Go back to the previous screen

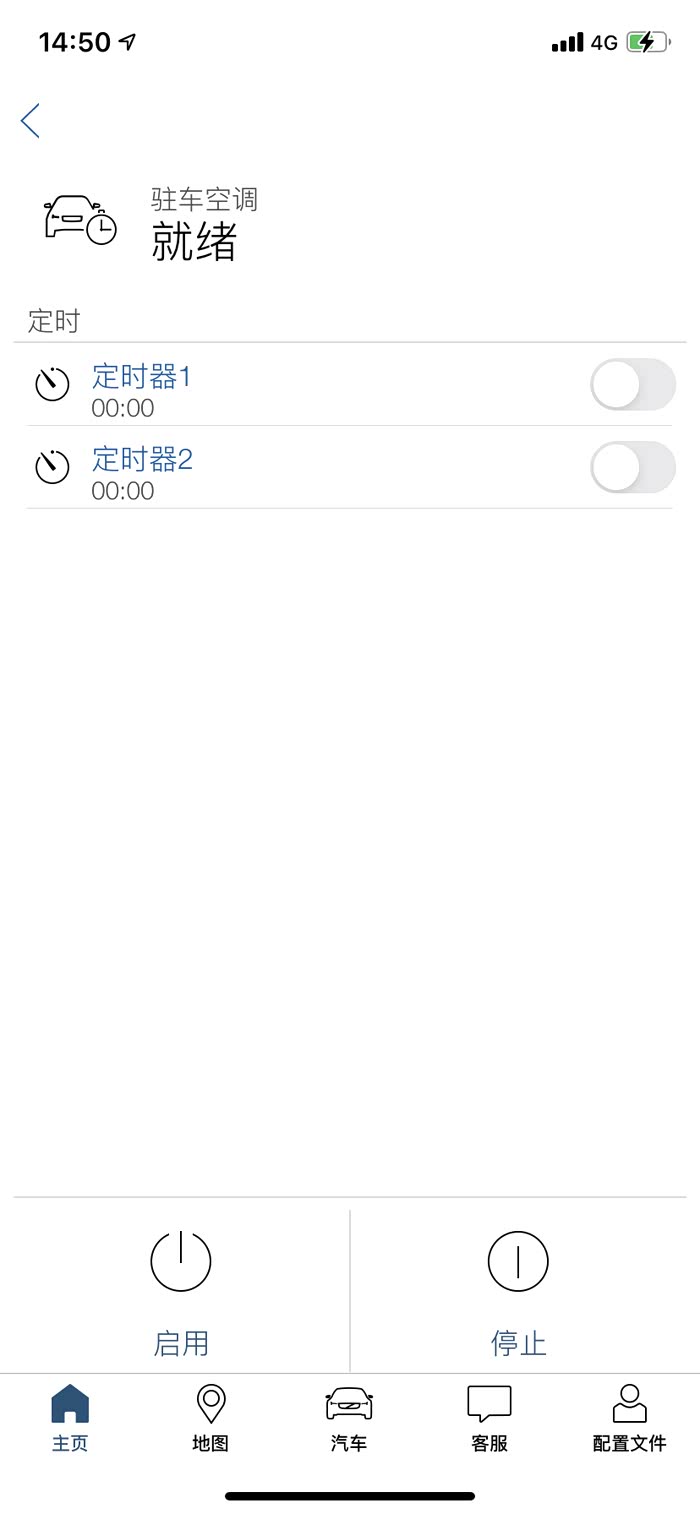[x=30, y=121]
